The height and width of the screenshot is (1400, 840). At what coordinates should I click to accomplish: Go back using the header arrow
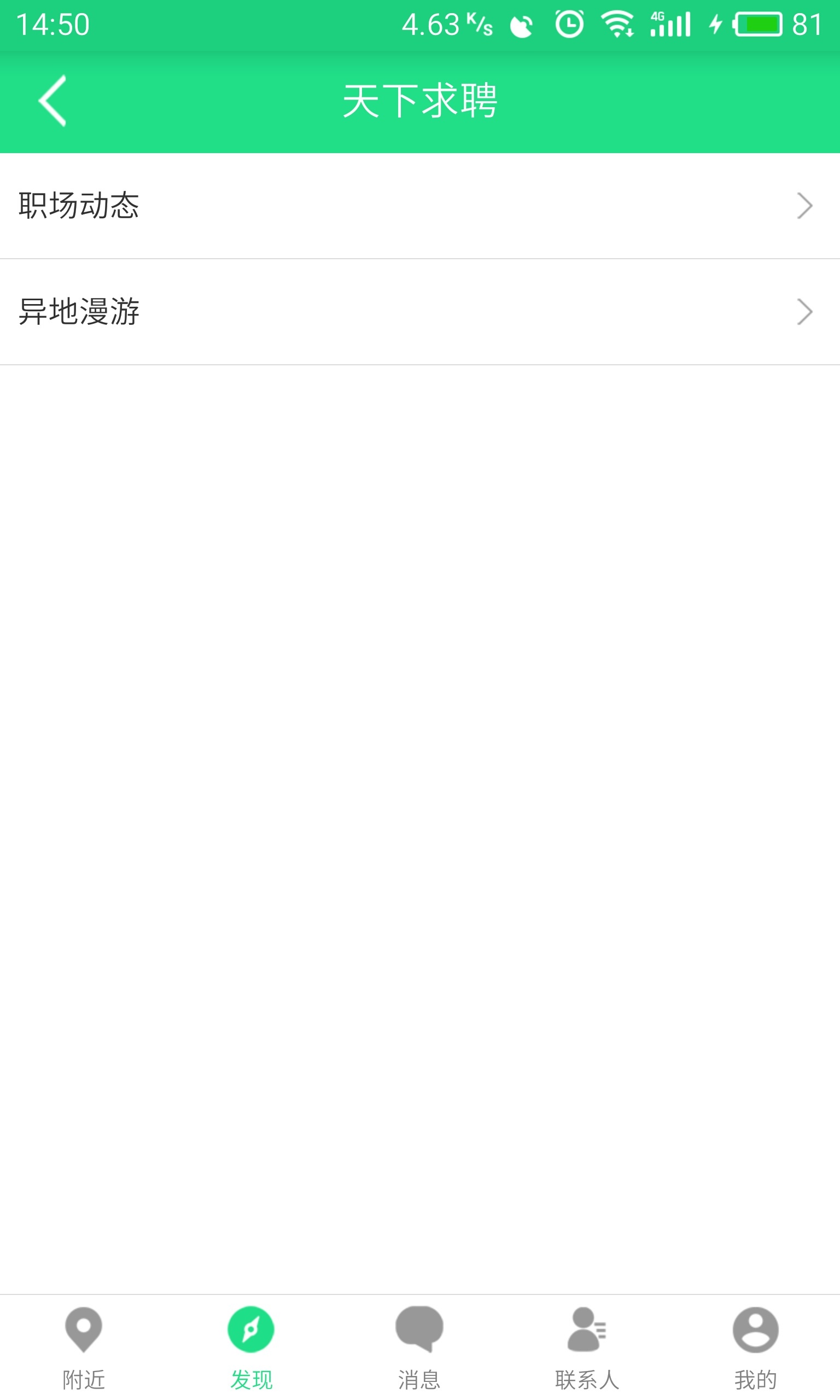point(52,101)
